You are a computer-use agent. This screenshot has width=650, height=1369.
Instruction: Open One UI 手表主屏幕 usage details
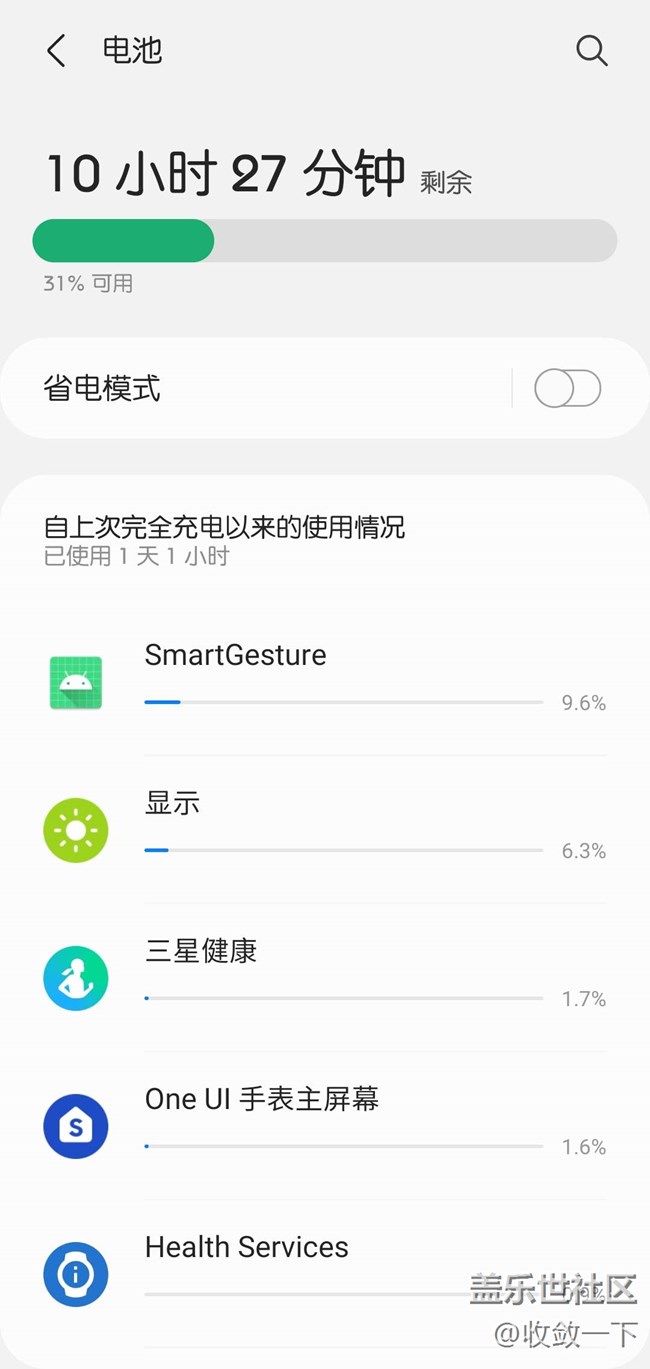(325, 1126)
